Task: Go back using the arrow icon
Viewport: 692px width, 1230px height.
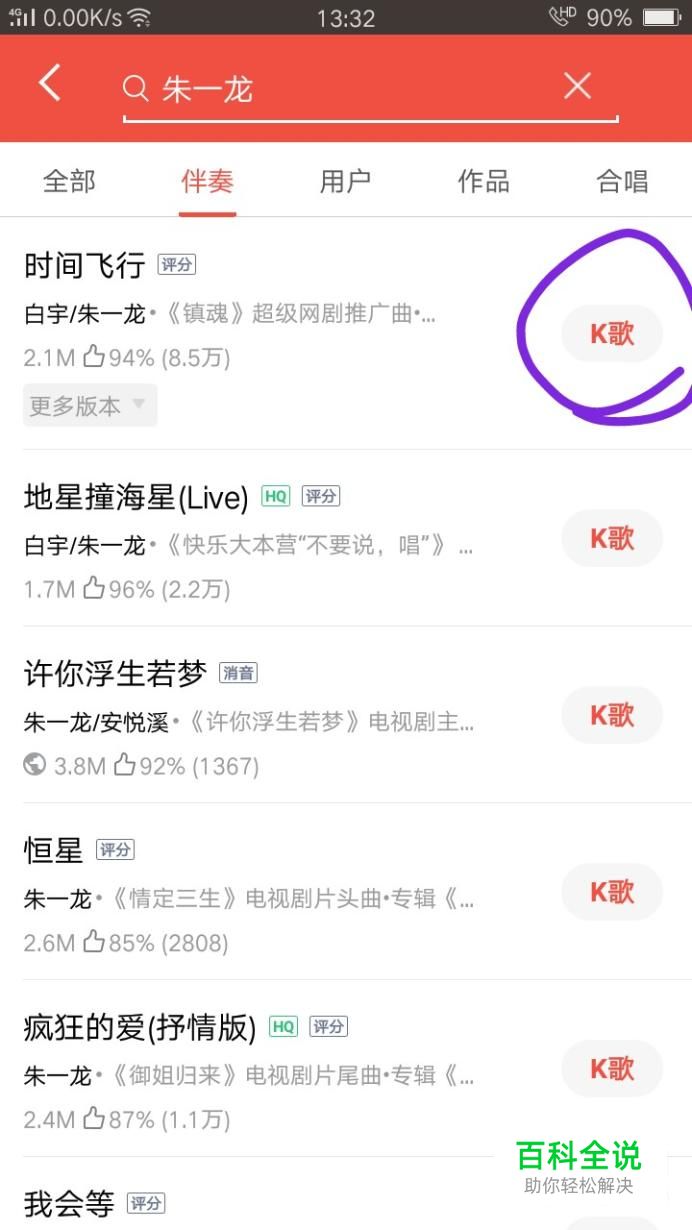Action: 50,83
